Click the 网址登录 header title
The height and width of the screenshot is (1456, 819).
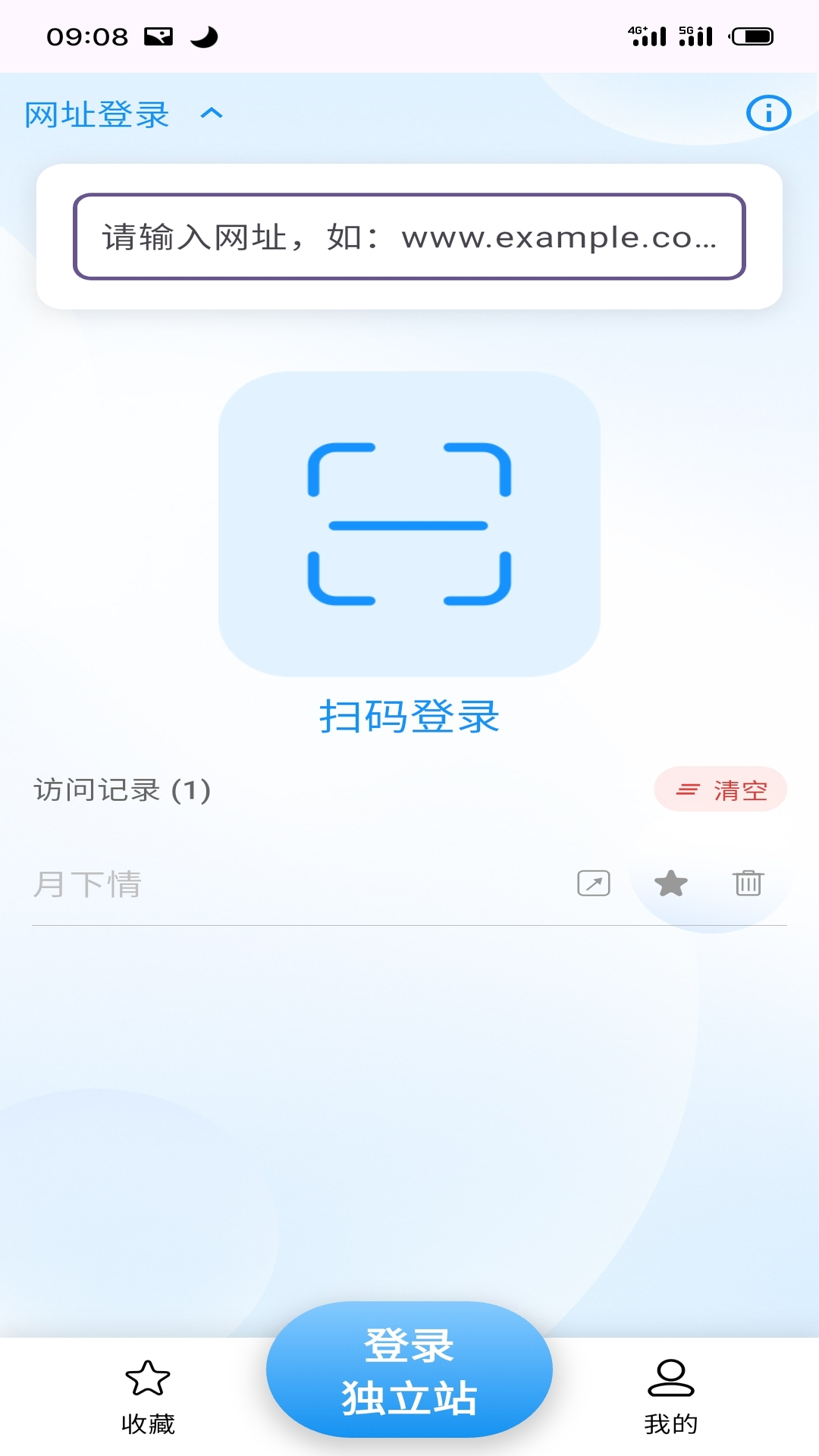pos(95,114)
